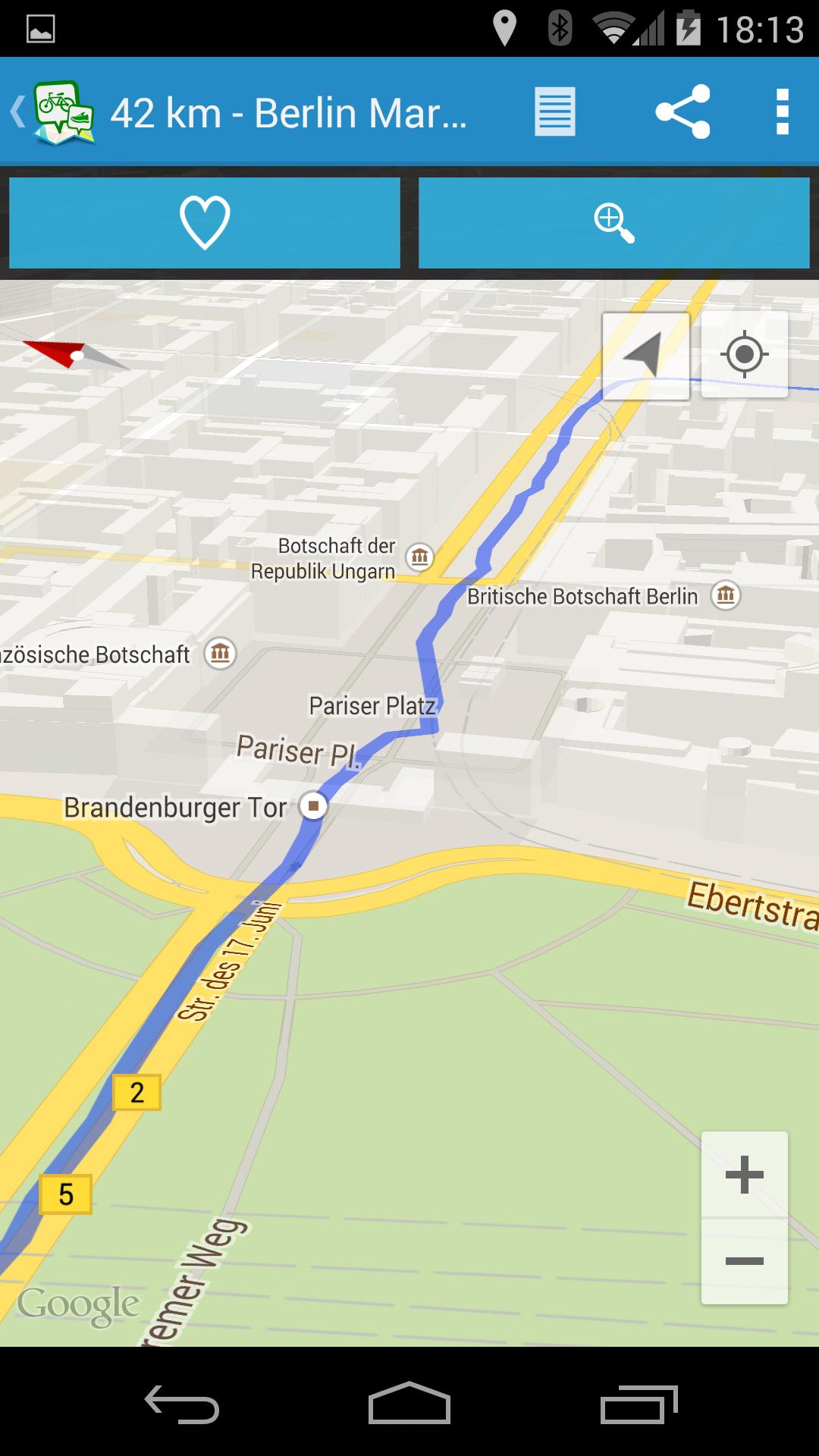Reset map orientation with red compass
Image resolution: width=819 pixels, height=1456 pixels.
tap(76, 354)
